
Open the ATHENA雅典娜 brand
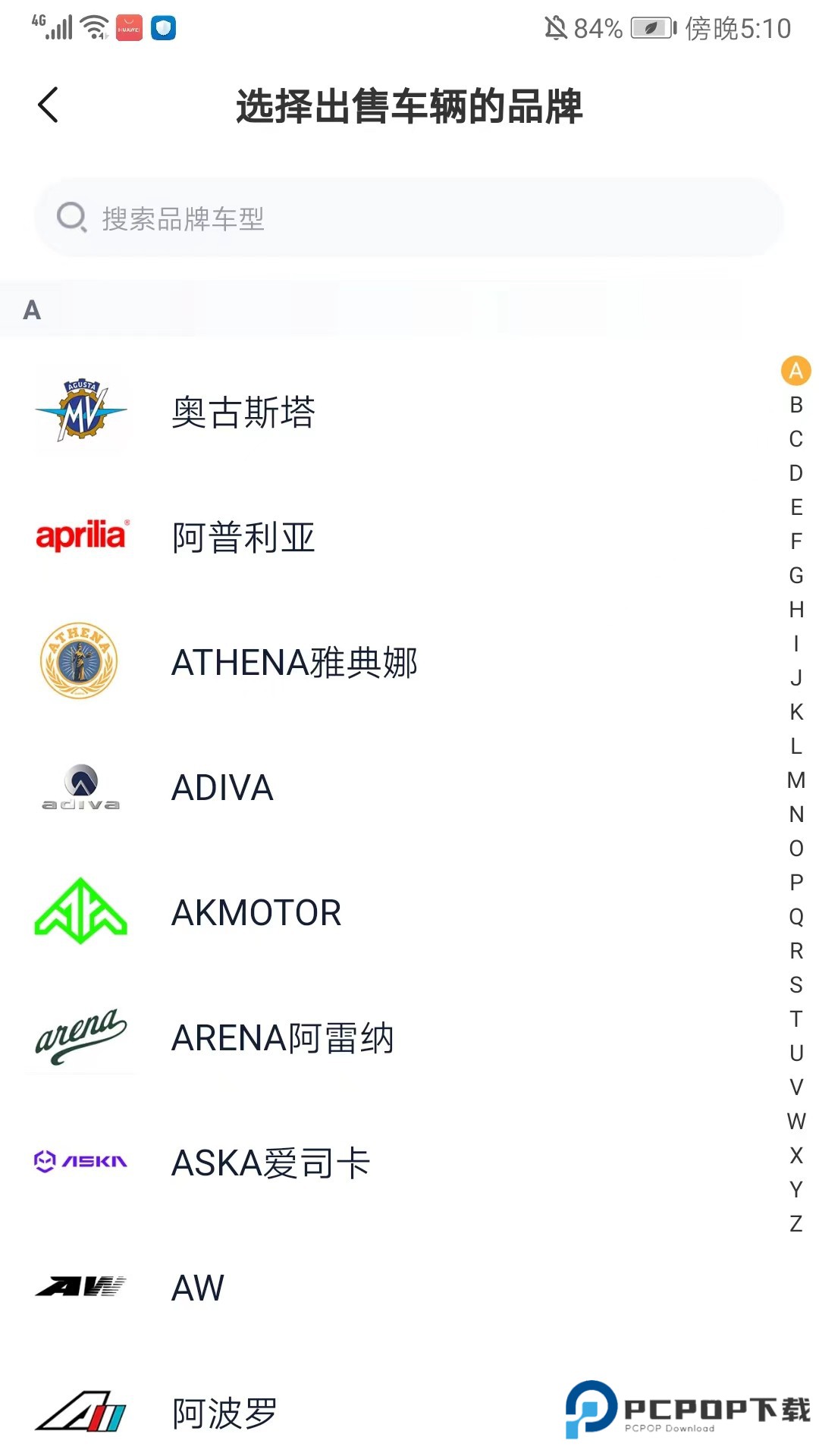[294, 663]
